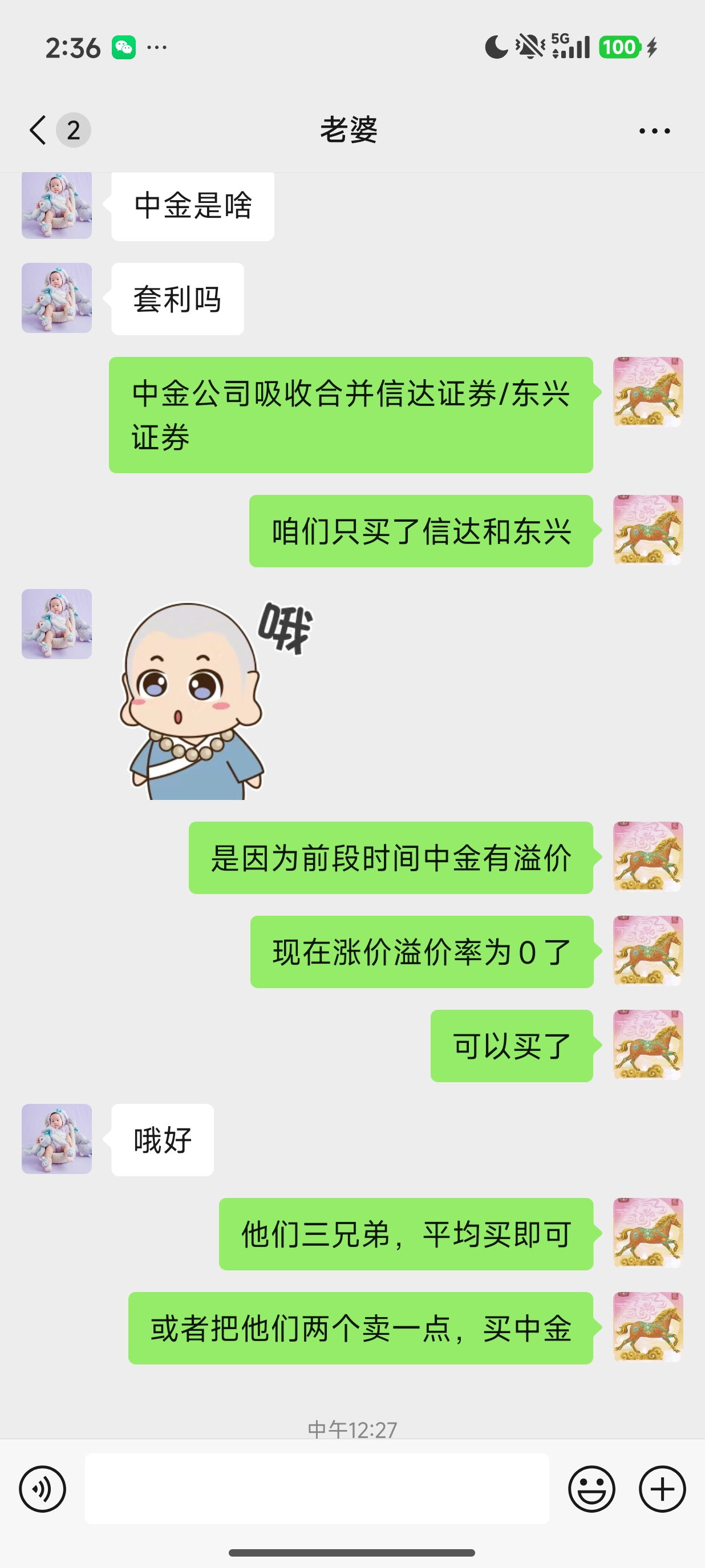This screenshot has height=1568, width=705.
Task: Tap 老婆's avatar next to 套利吗
Action: tap(56, 298)
